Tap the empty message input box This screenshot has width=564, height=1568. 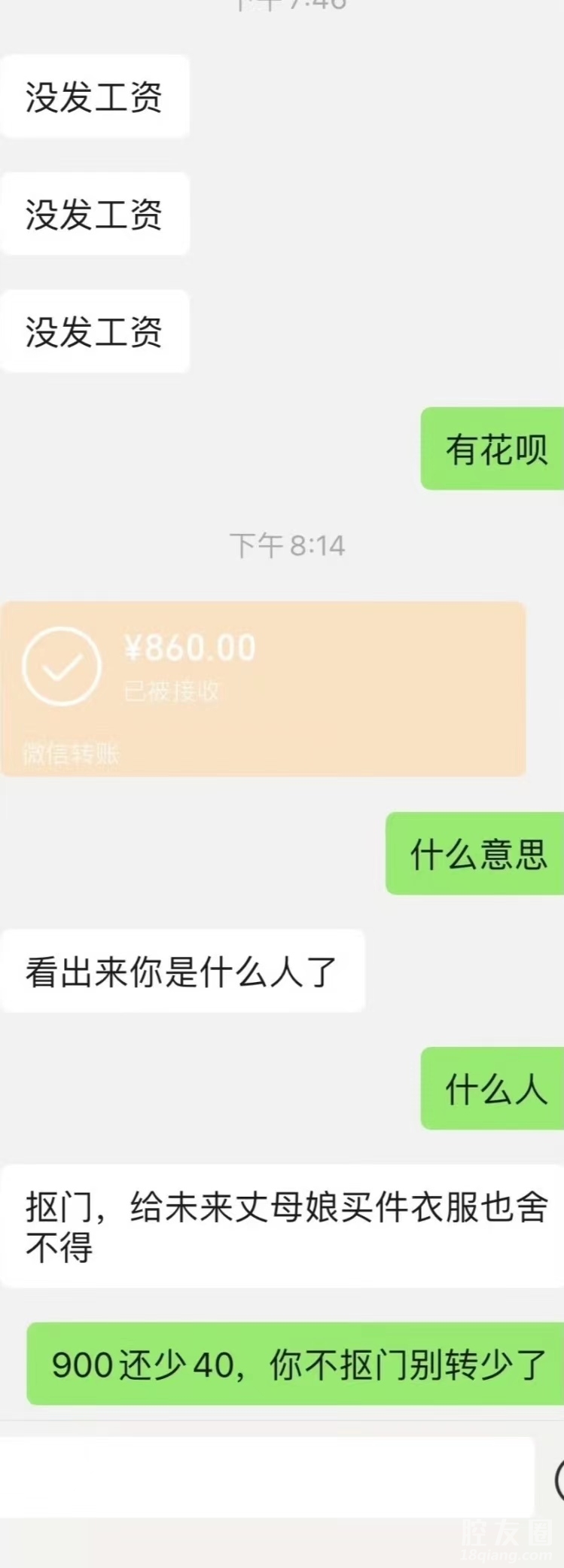267,1477
